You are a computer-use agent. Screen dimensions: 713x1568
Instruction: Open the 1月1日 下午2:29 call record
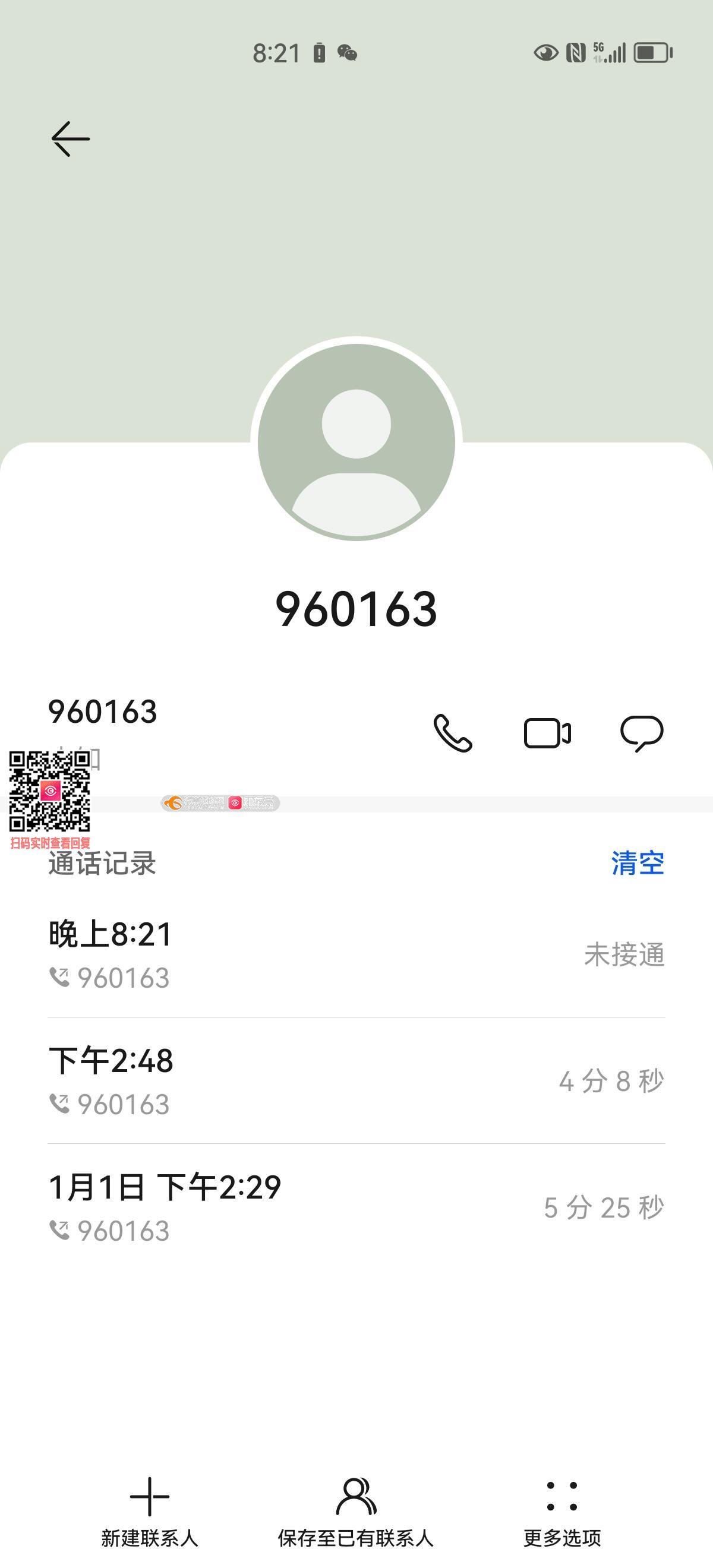(356, 1207)
